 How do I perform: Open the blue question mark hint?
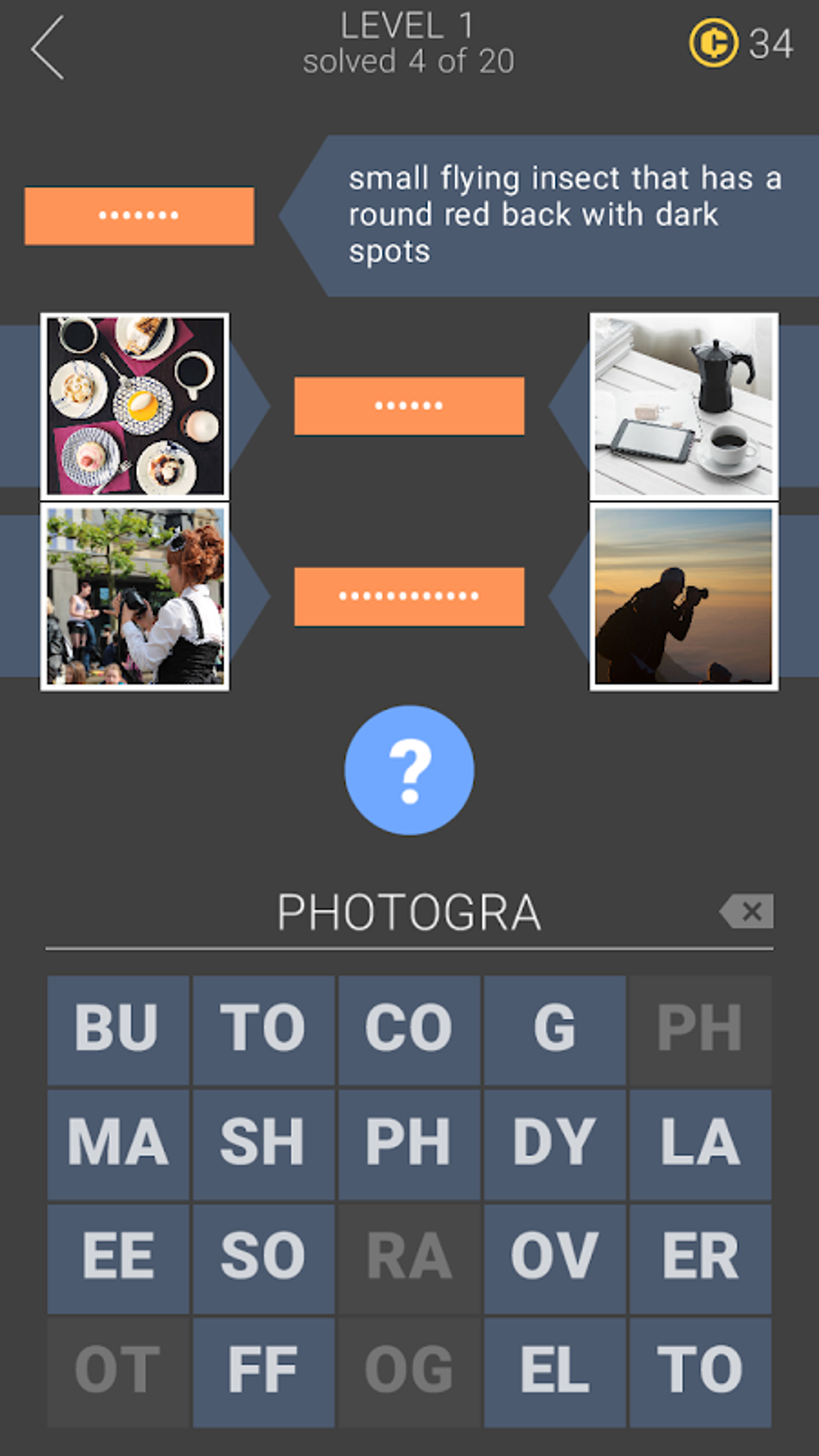(409, 769)
